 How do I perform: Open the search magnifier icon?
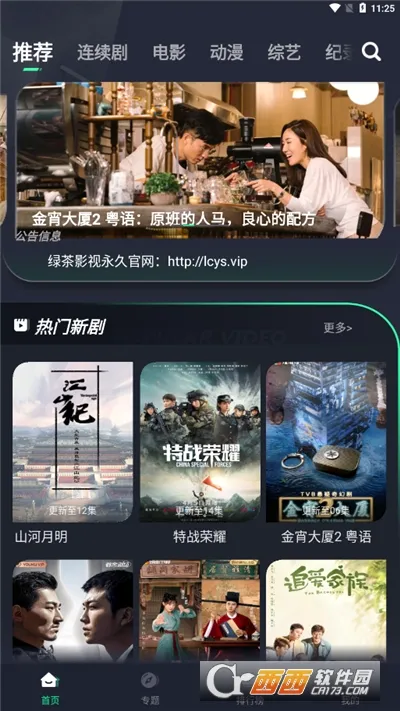point(371,52)
